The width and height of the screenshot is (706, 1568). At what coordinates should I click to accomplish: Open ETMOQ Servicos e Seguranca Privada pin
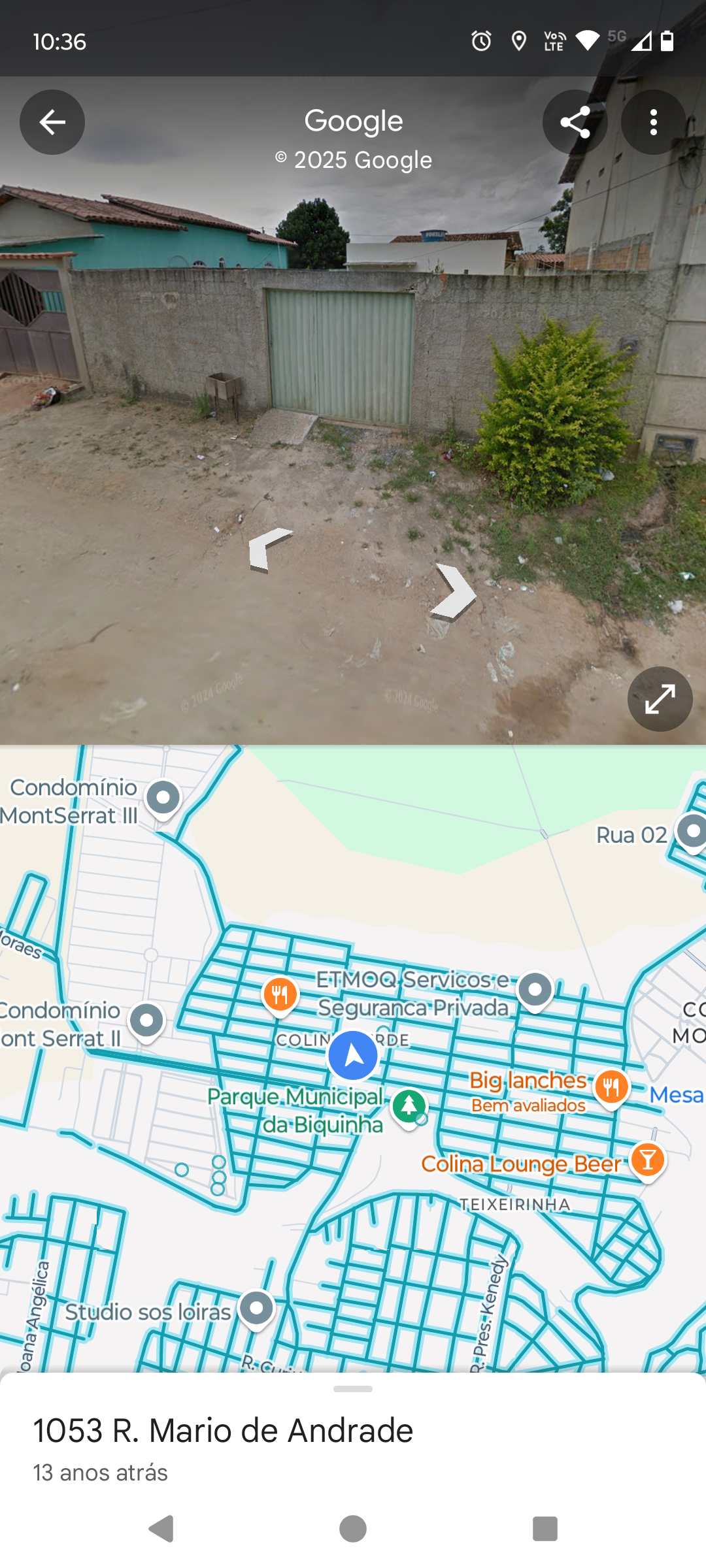[535, 990]
